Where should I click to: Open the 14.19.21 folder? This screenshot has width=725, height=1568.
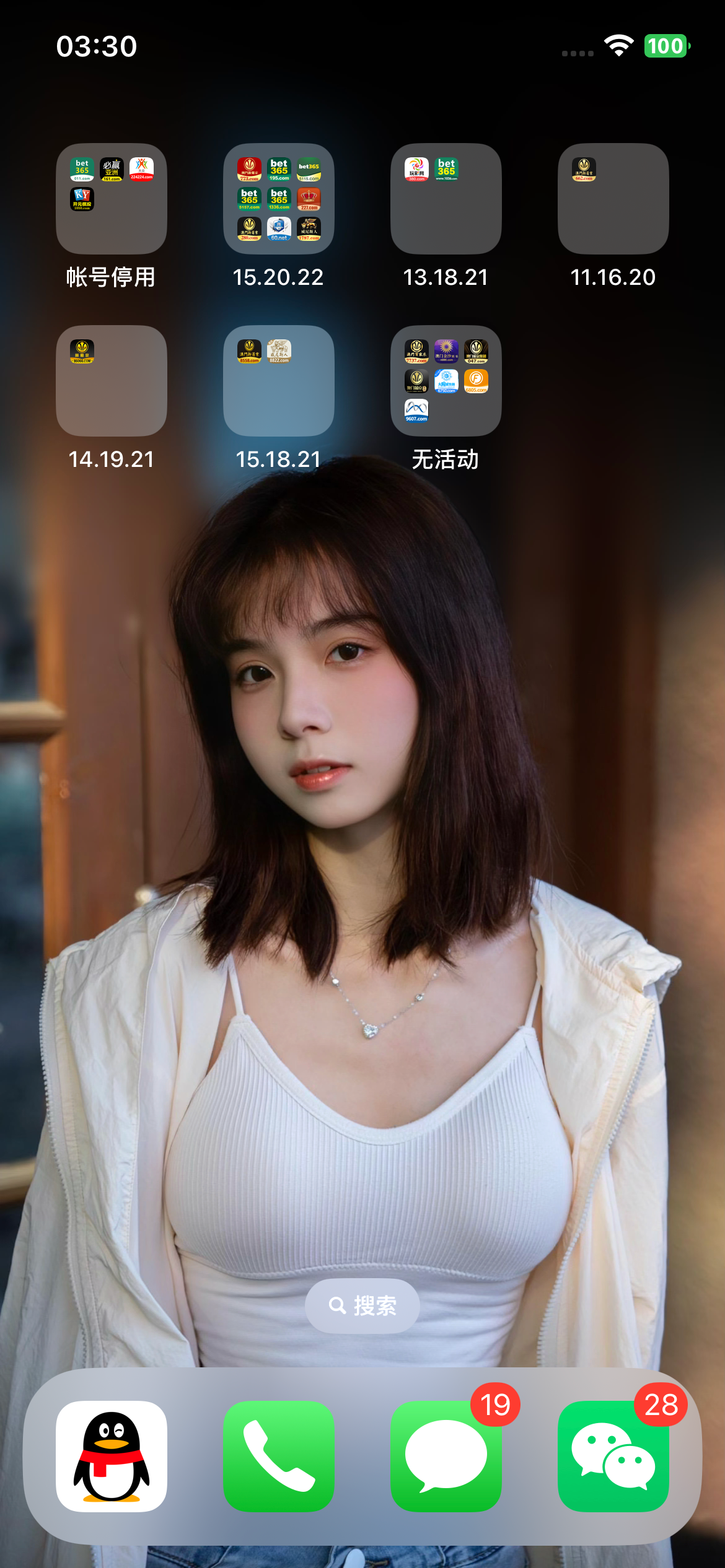pyautogui.click(x=112, y=381)
